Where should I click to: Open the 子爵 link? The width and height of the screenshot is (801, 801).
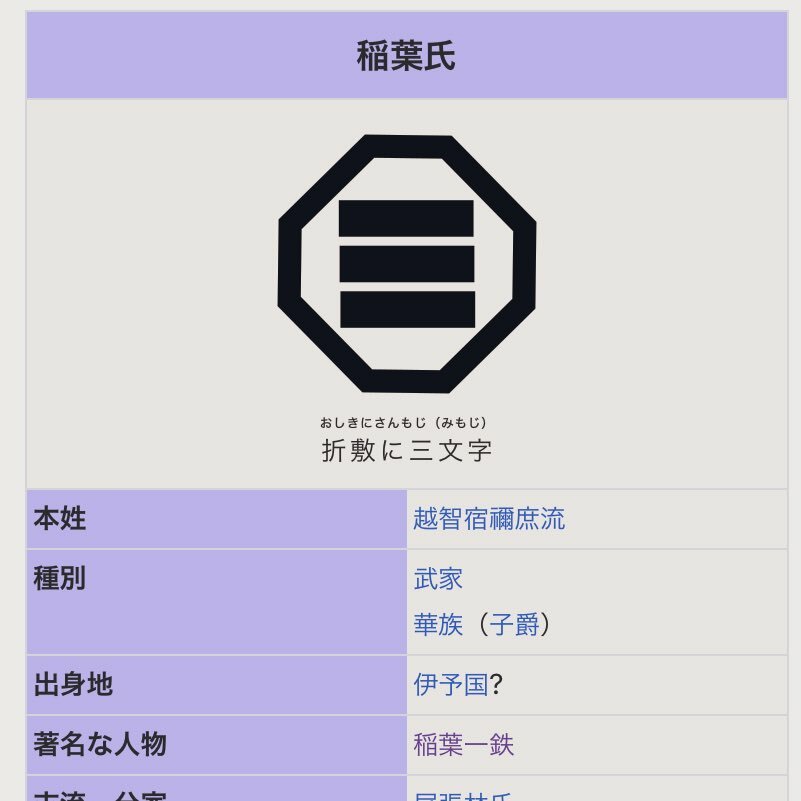(x=513, y=625)
